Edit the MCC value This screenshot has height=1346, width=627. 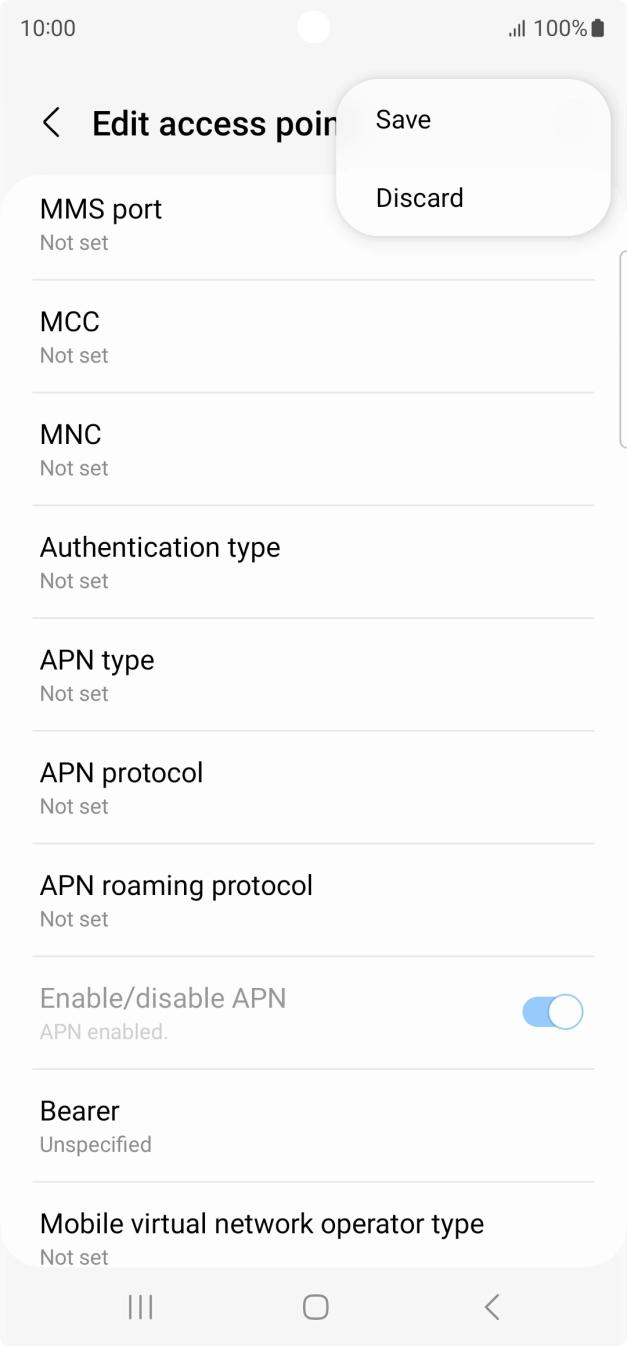[313, 337]
